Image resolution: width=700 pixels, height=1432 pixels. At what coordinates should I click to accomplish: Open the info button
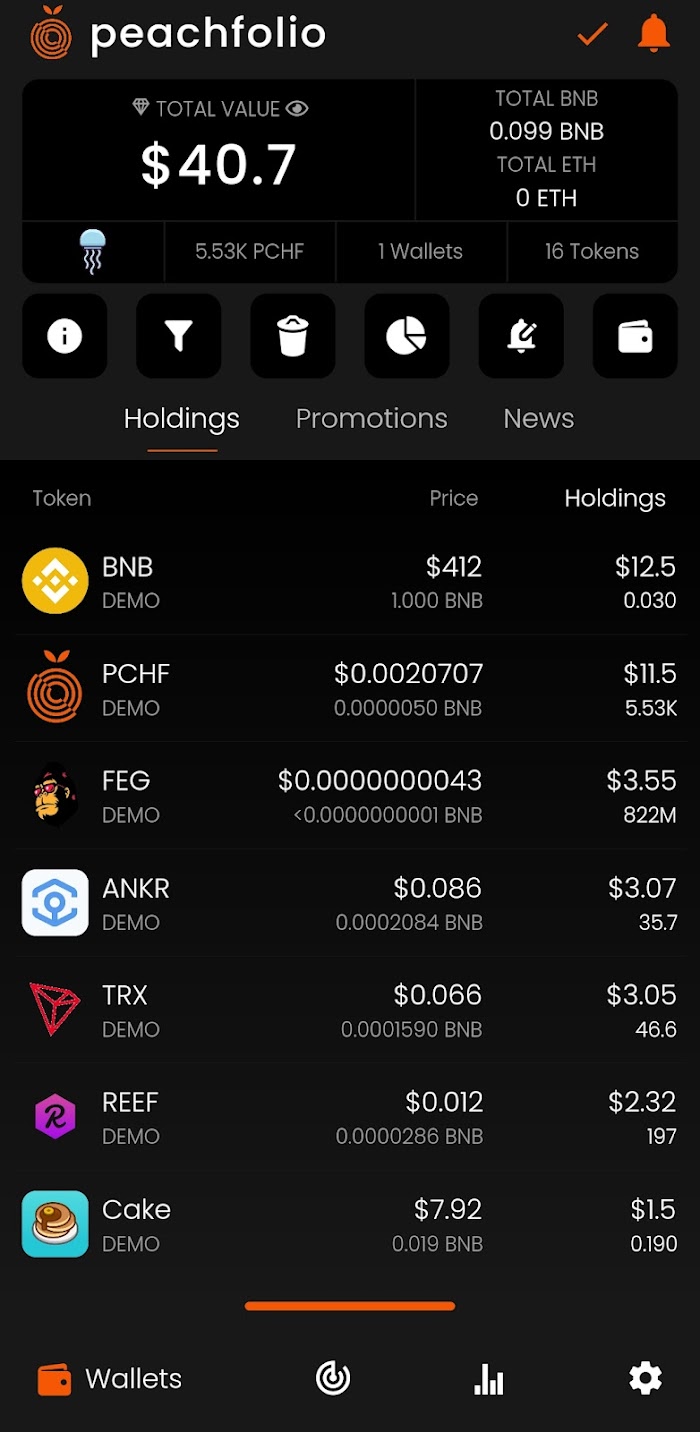point(65,336)
